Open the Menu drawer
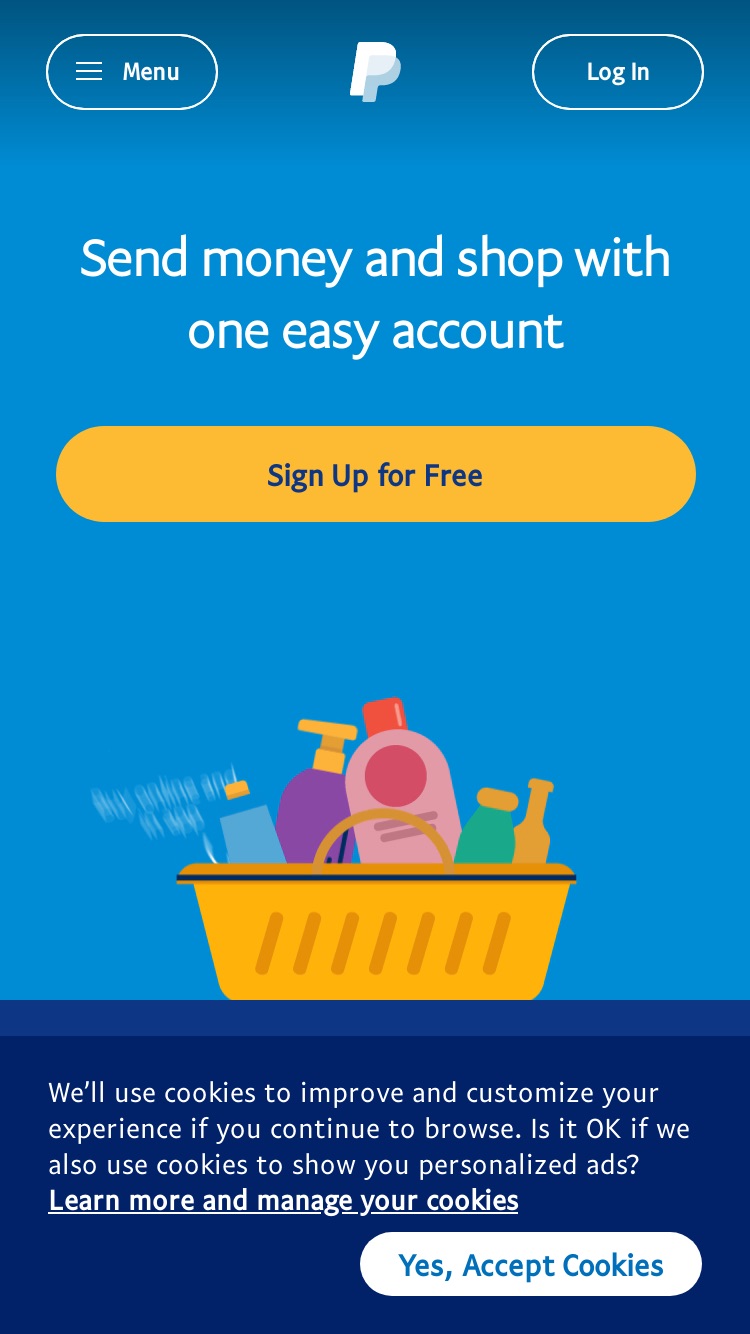Viewport: 750px width, 1334px height. pos(132,72)
